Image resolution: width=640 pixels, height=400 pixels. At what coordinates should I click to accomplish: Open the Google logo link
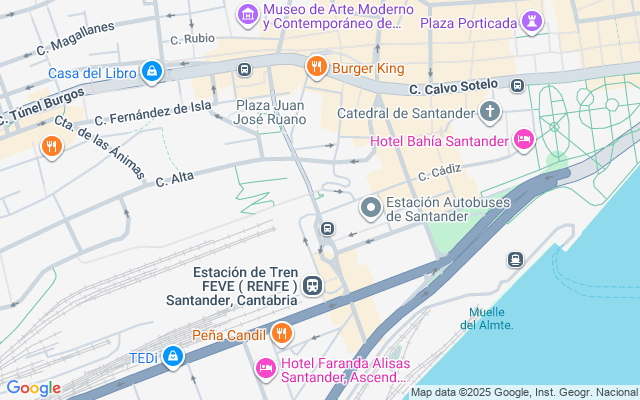33,388
